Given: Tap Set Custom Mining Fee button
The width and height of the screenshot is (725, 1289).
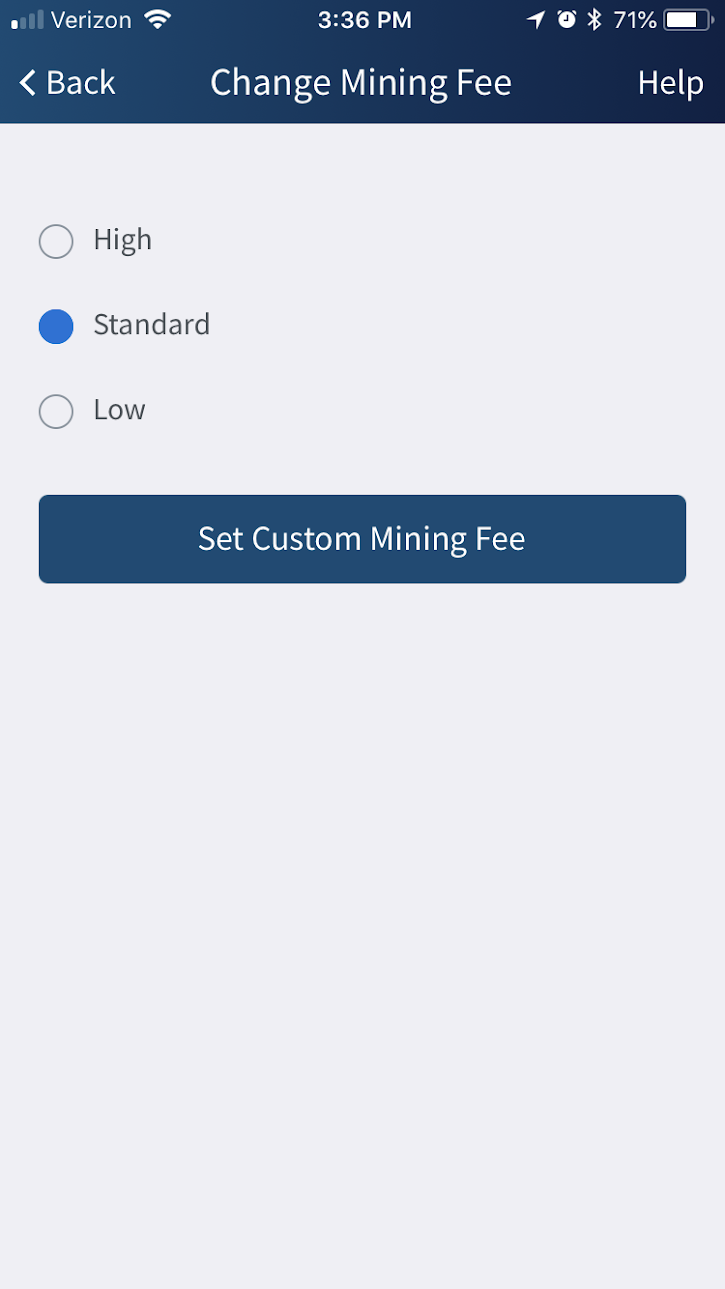Looking at the screenshot, I should (362, 539).
